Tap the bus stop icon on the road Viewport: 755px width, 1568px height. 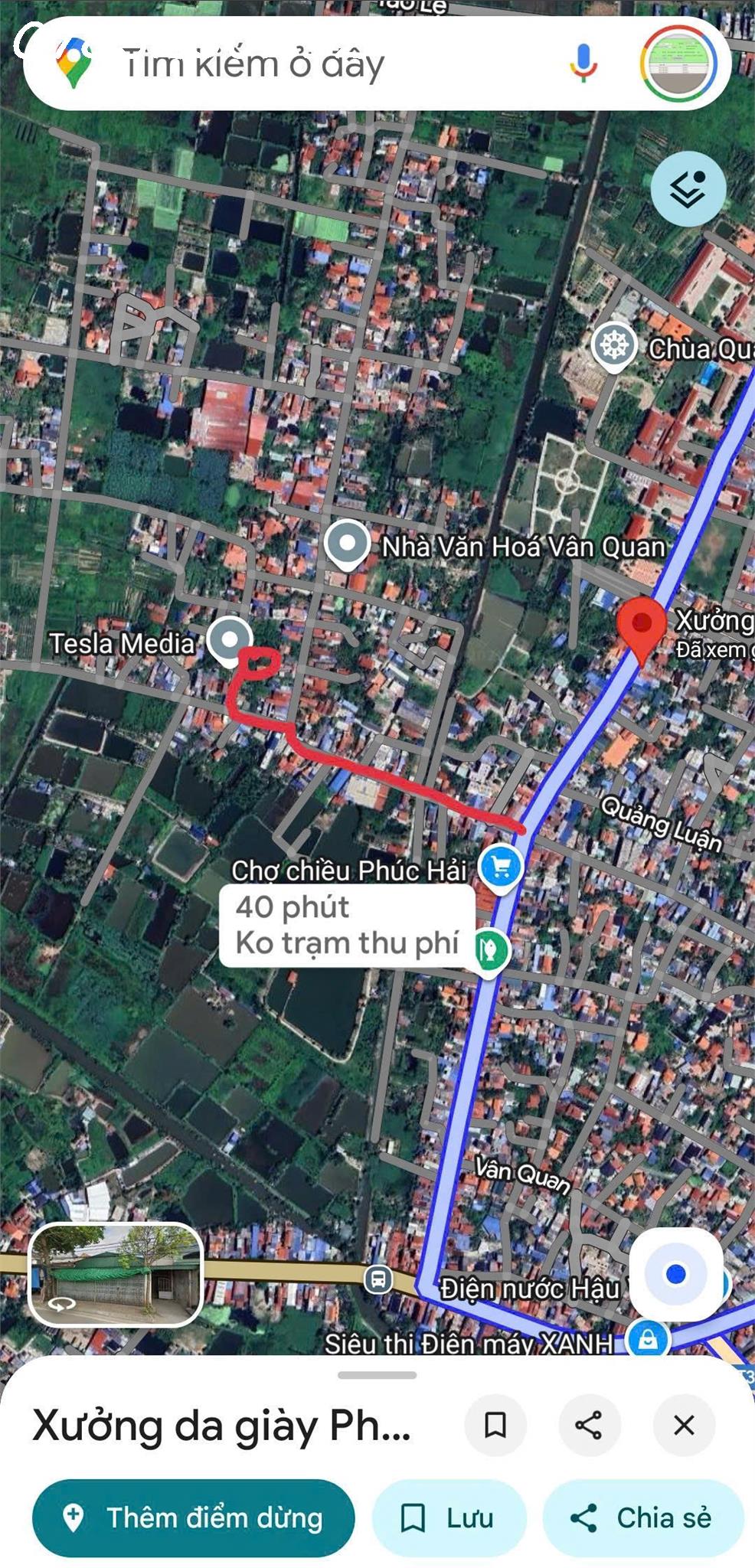point(378,1279)
